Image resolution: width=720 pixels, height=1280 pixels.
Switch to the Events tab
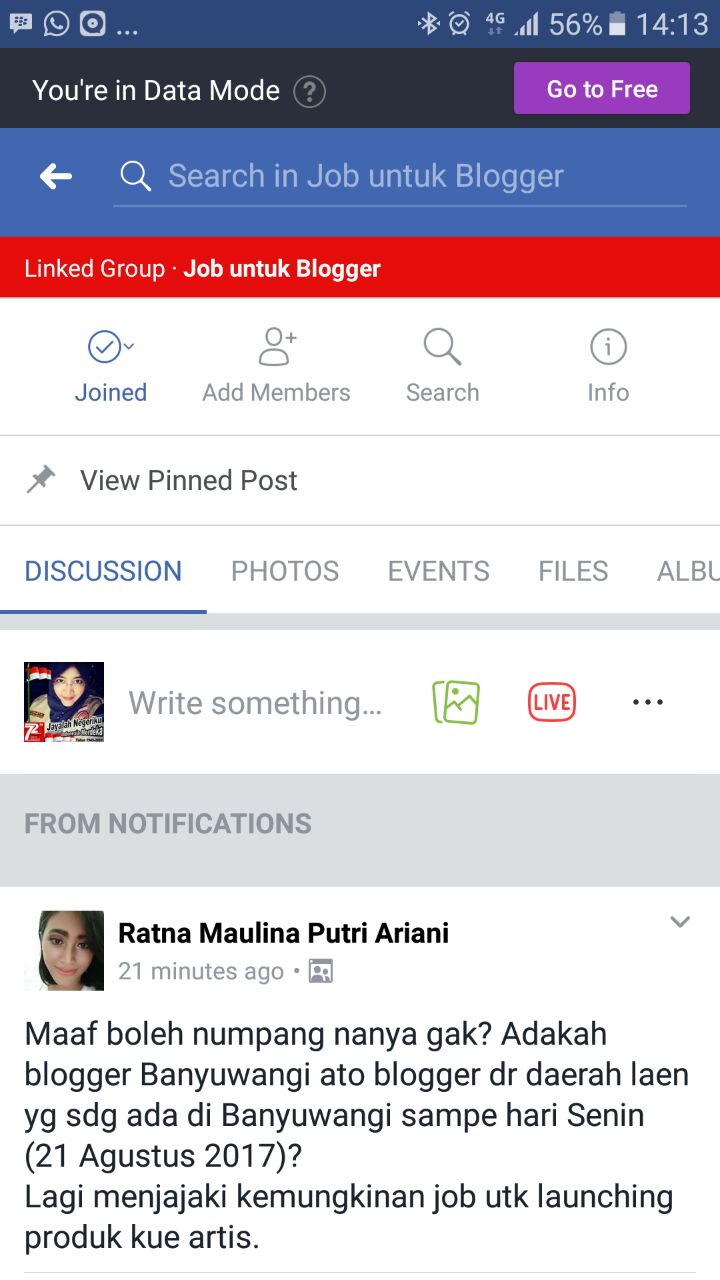[x=438, y=571]
